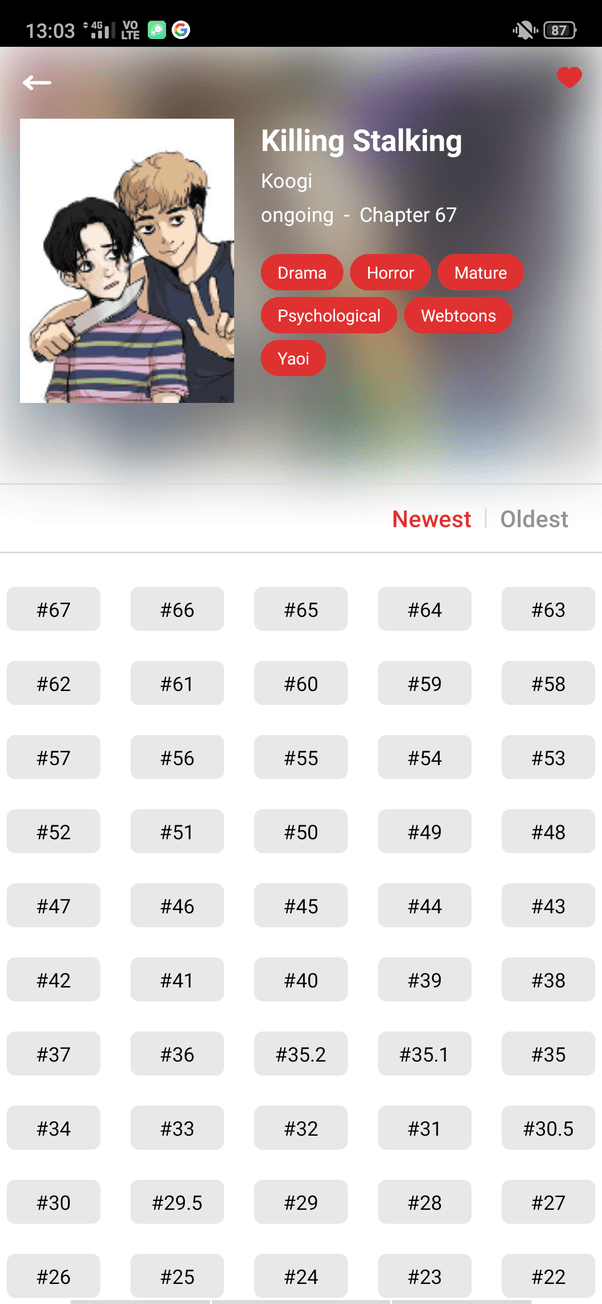Go back using the arrow icon
Viewport: 602px width, 1304px height.
pyautogui.click(x=37, y=83)
